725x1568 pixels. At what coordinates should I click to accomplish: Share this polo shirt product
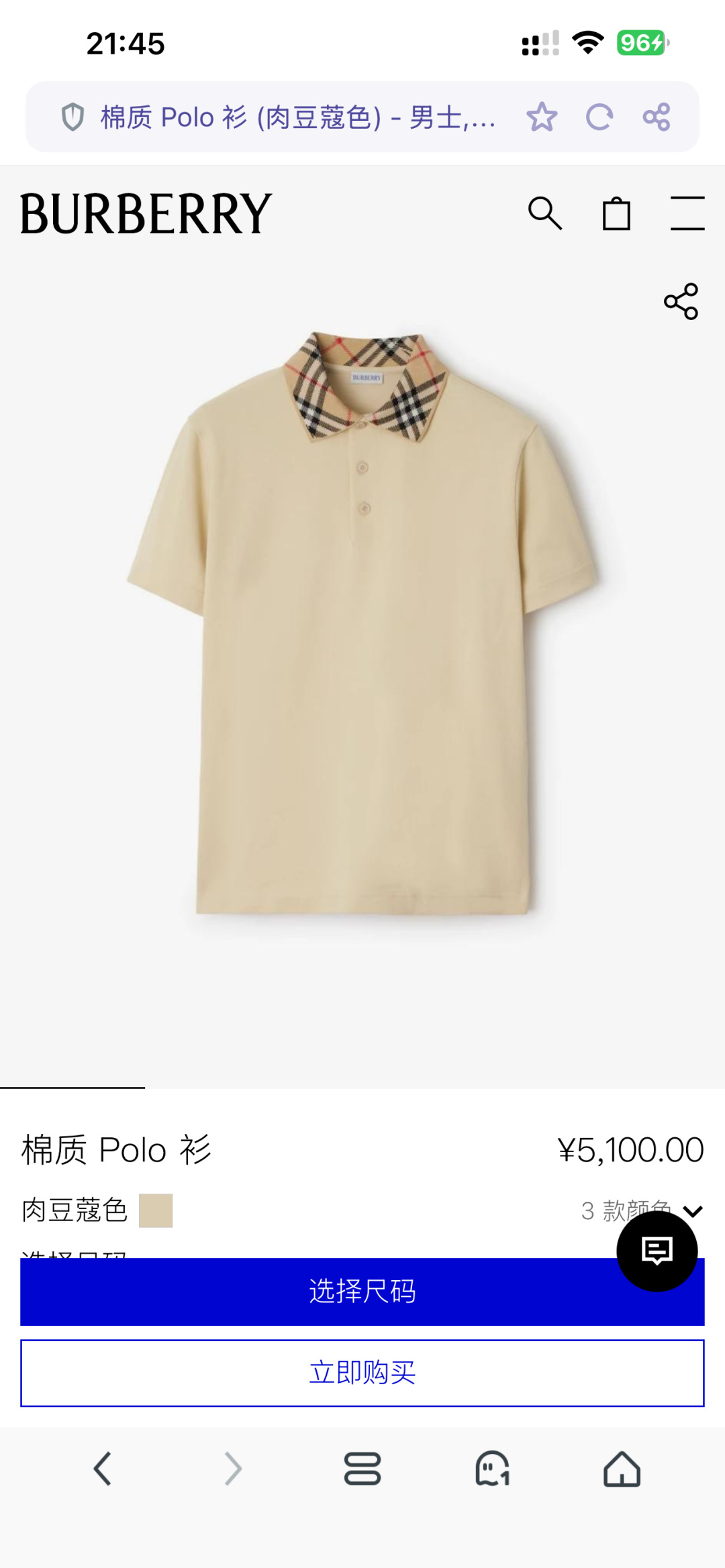pyautogui.click(x=681, y=301)
